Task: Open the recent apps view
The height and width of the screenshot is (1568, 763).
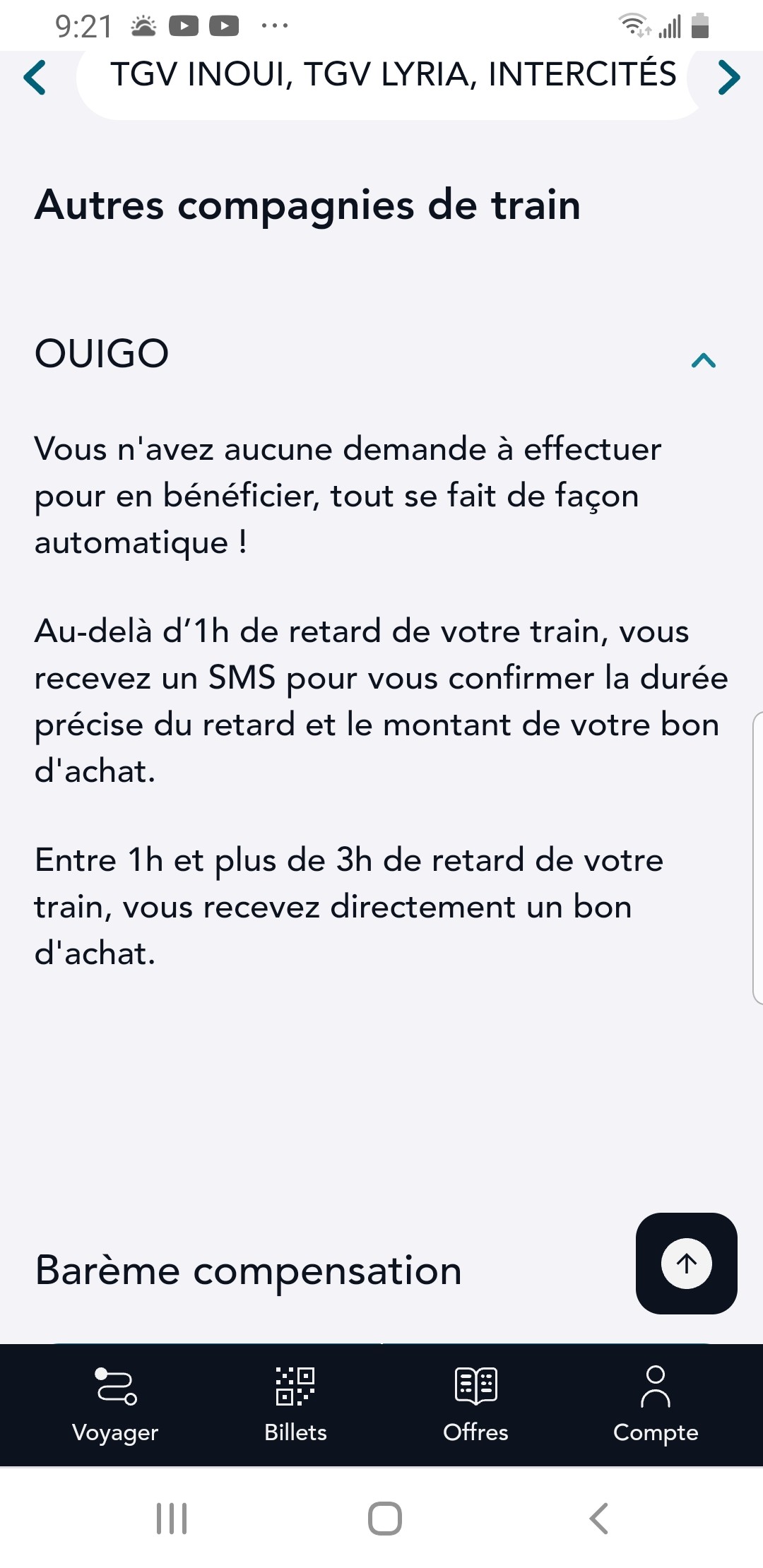Action: pyautogui.click(x=172, y=1518)
